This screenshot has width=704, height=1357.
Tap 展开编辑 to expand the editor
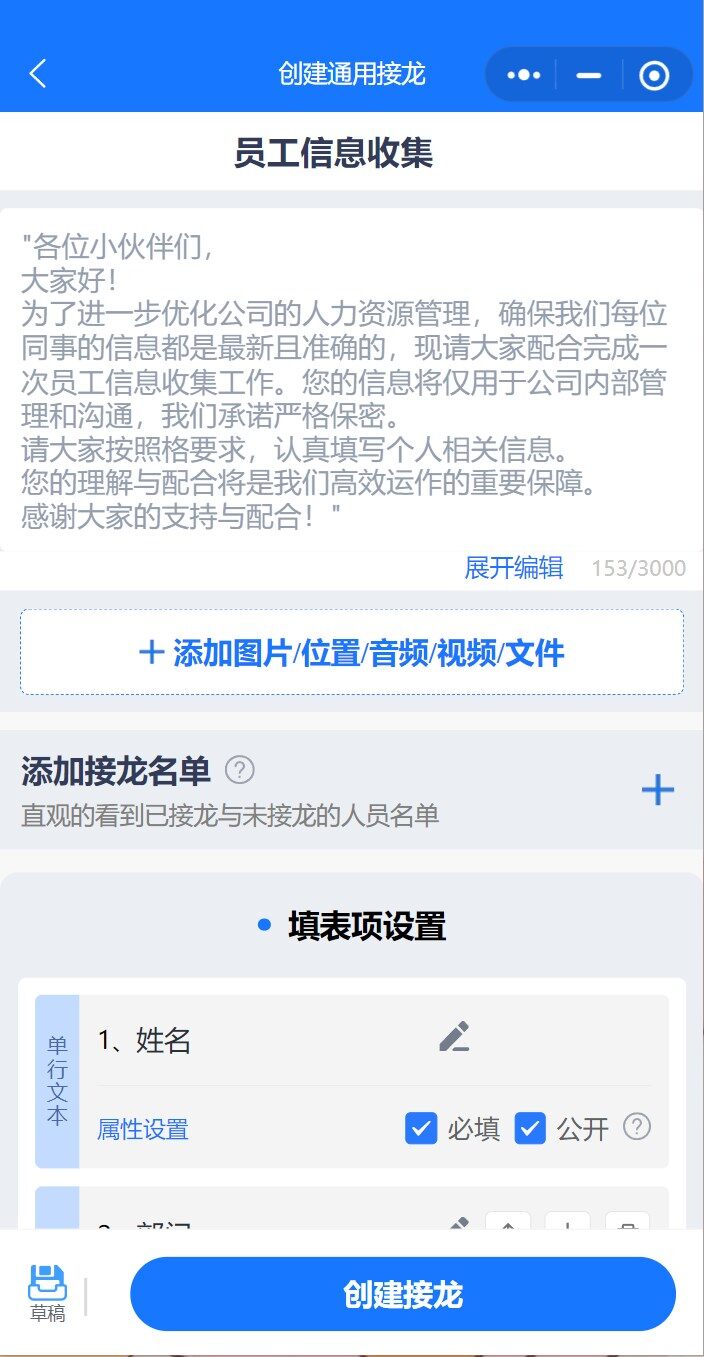coord(514,568)
